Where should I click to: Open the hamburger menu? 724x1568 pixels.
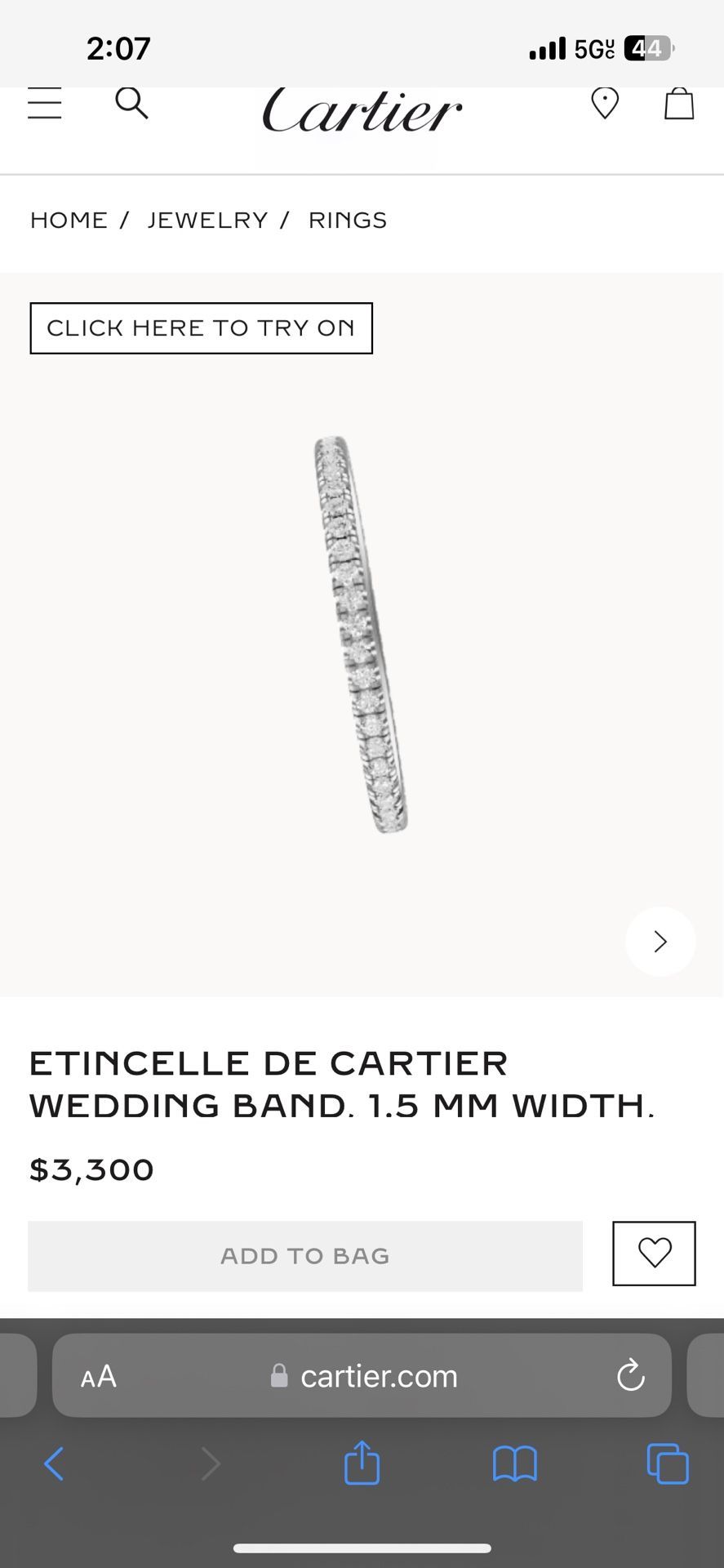(x=45, y=104)
